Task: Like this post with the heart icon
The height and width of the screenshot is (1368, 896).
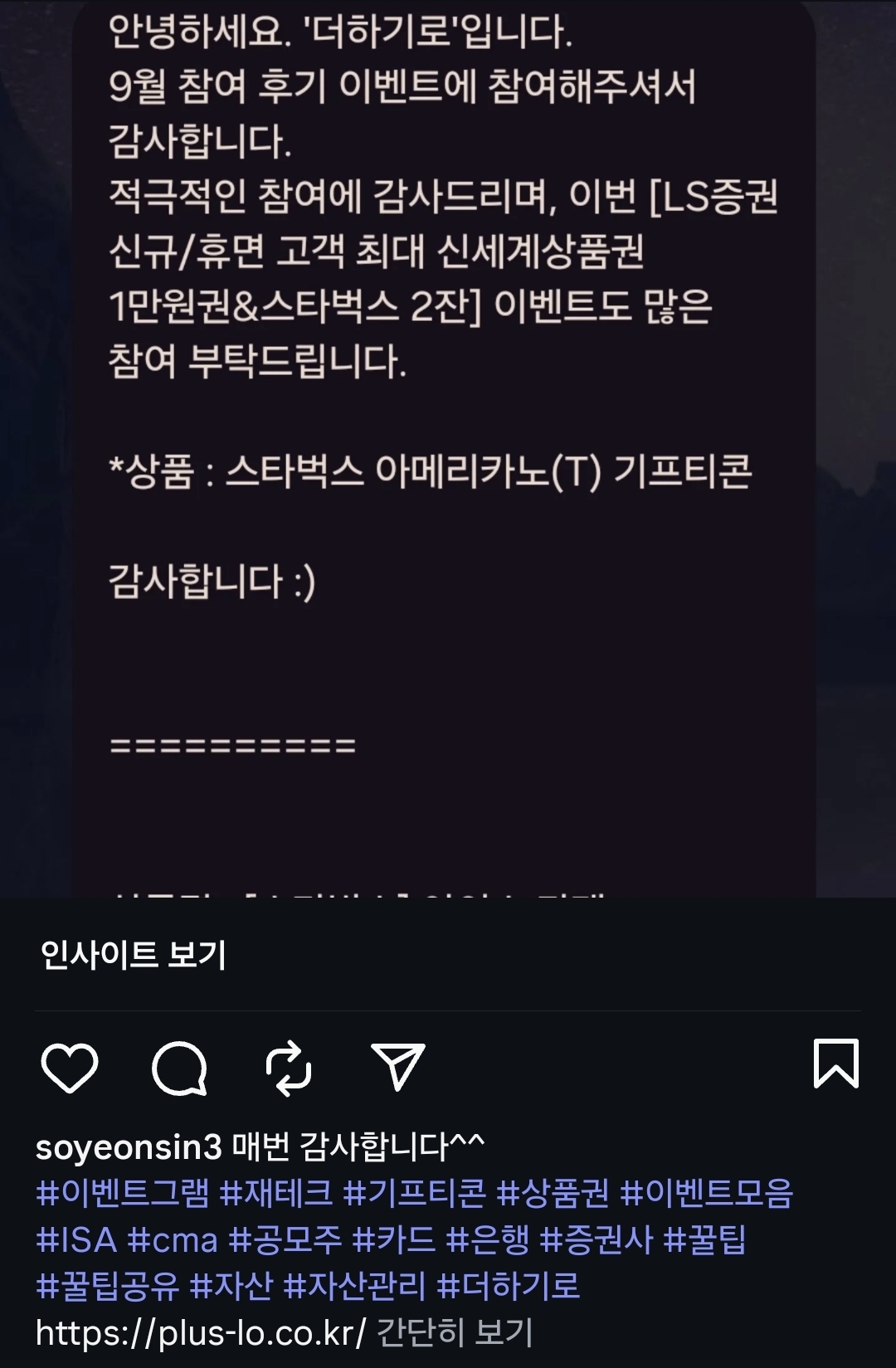Action: point(70,1067)
